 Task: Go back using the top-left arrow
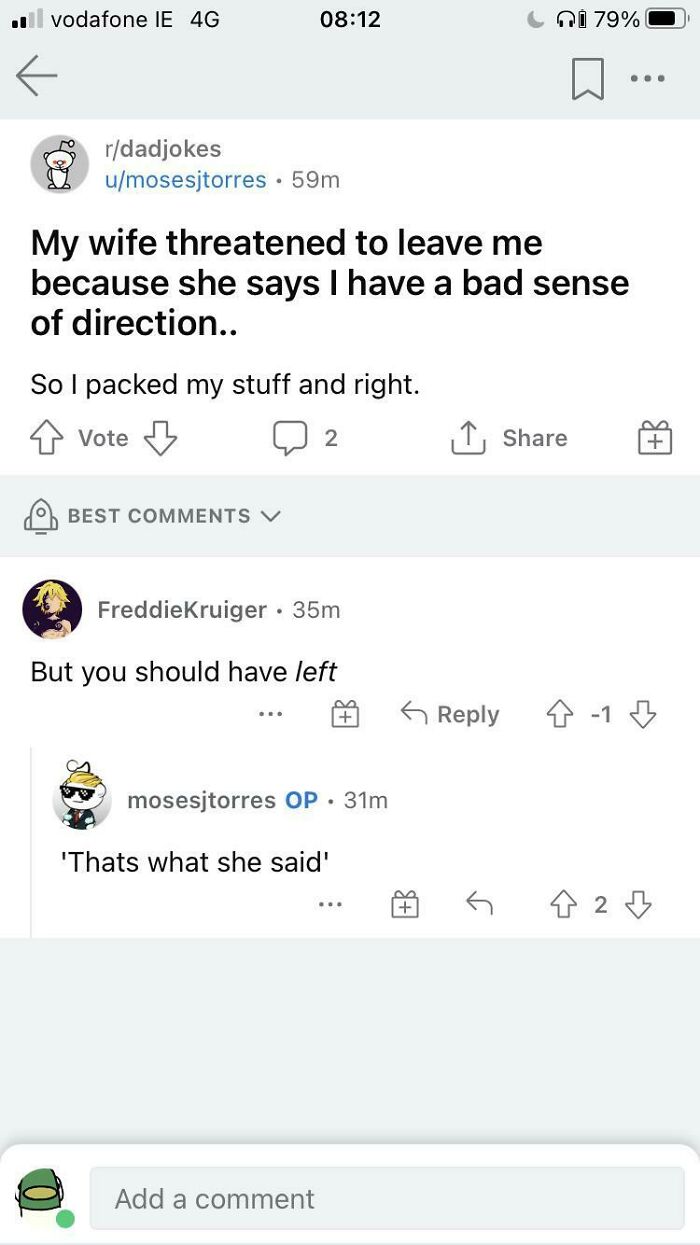(x=36, y=77)
